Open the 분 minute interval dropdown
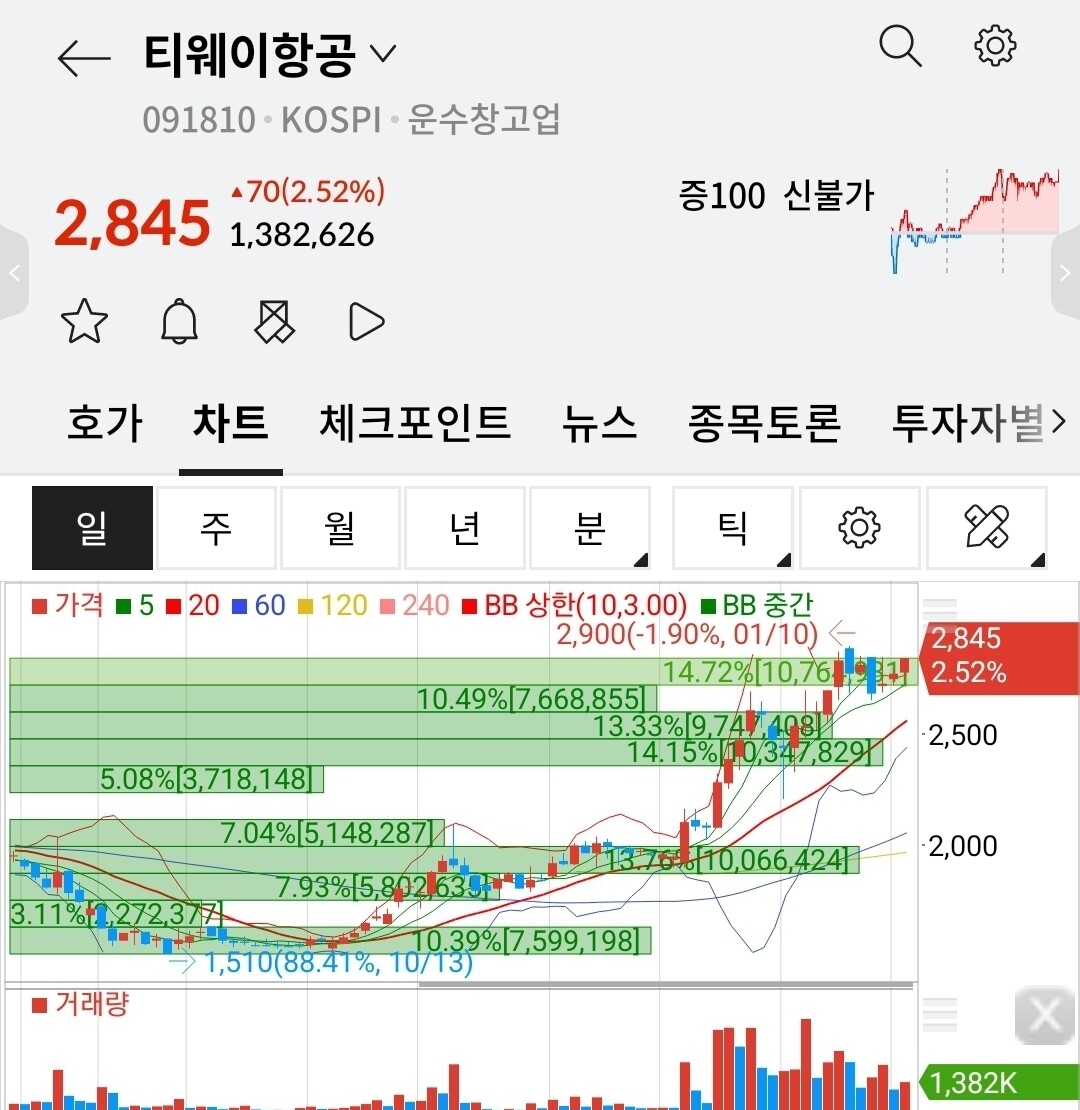 pyautogui.click(x=591, y=527)
